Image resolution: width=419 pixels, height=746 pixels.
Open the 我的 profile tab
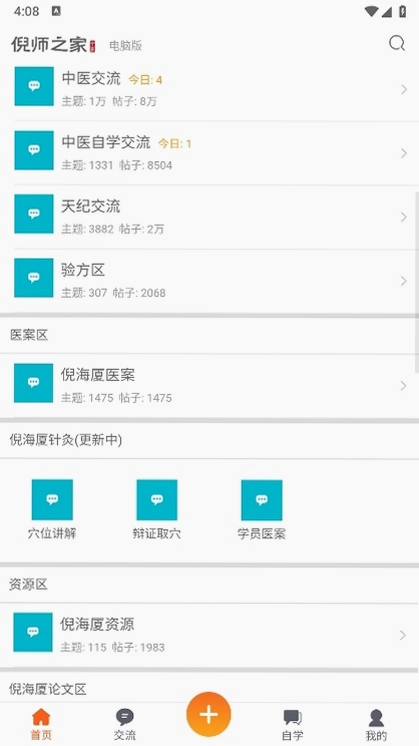coord(376,724)
